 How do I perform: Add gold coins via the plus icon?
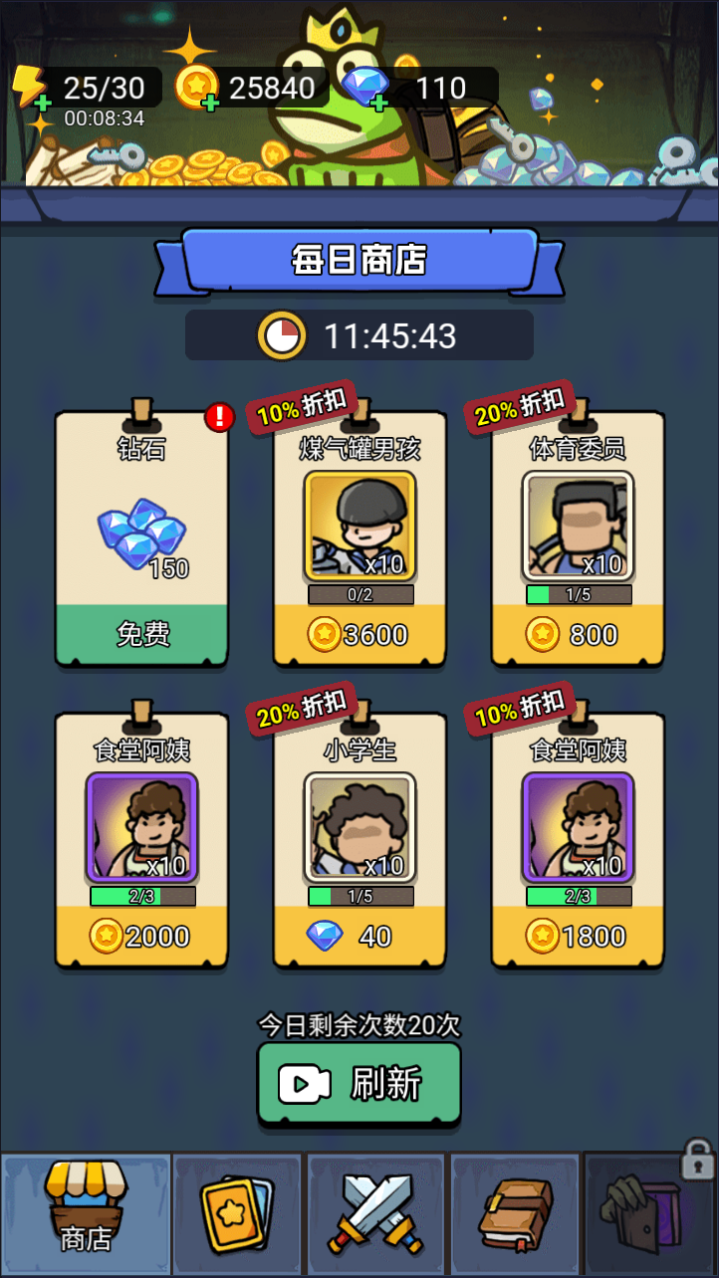point(208,102)
